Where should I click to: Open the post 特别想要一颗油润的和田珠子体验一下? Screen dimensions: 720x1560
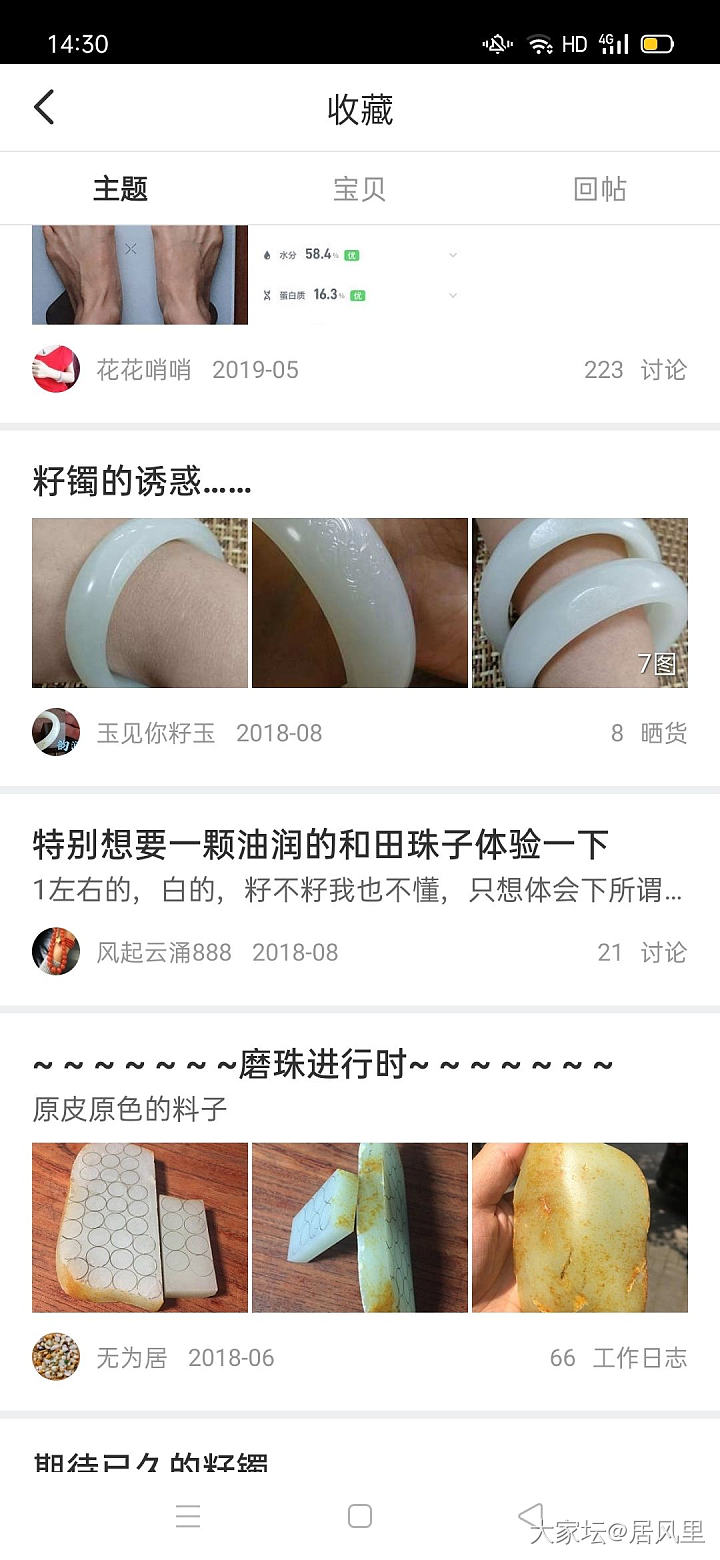click(320, 846)
